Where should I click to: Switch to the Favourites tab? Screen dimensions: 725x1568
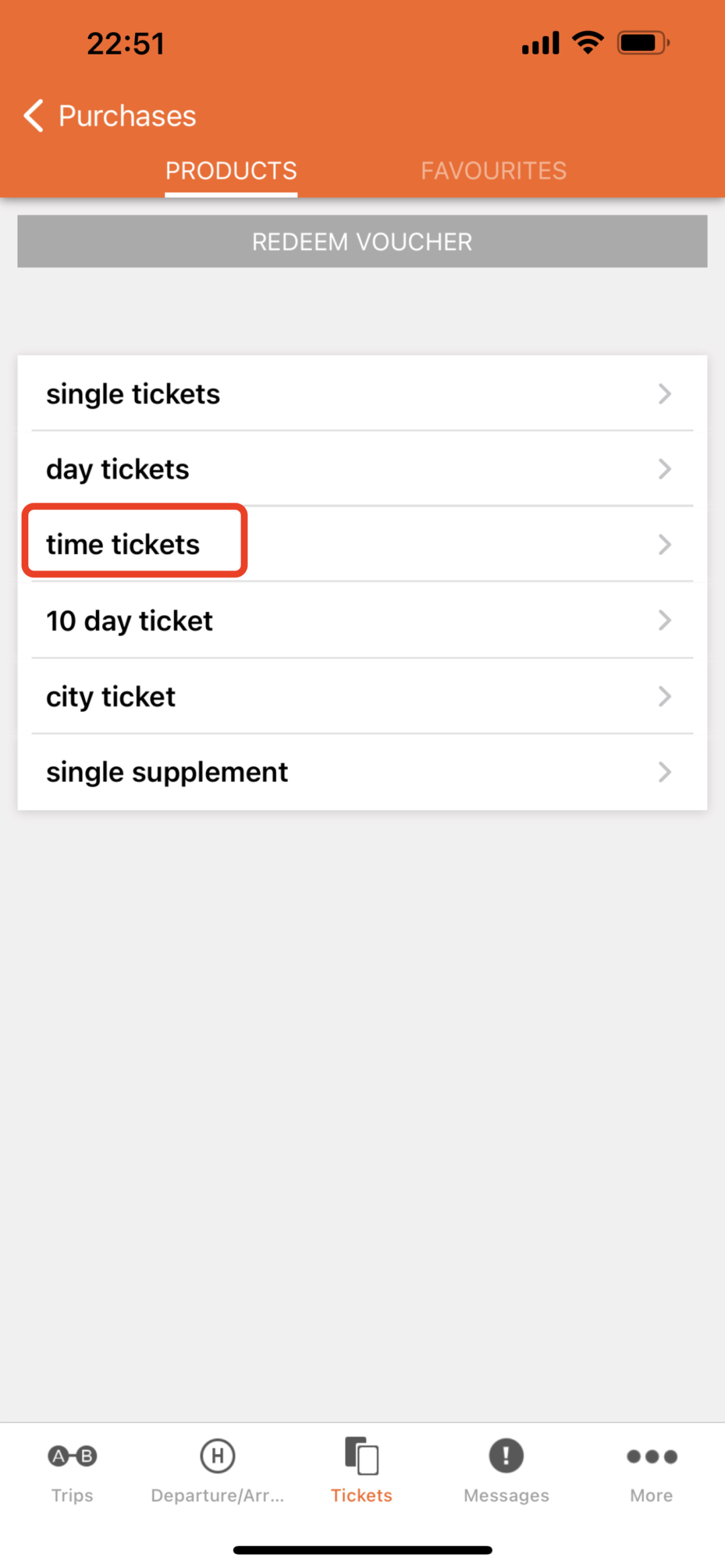(x=493, y=171)
